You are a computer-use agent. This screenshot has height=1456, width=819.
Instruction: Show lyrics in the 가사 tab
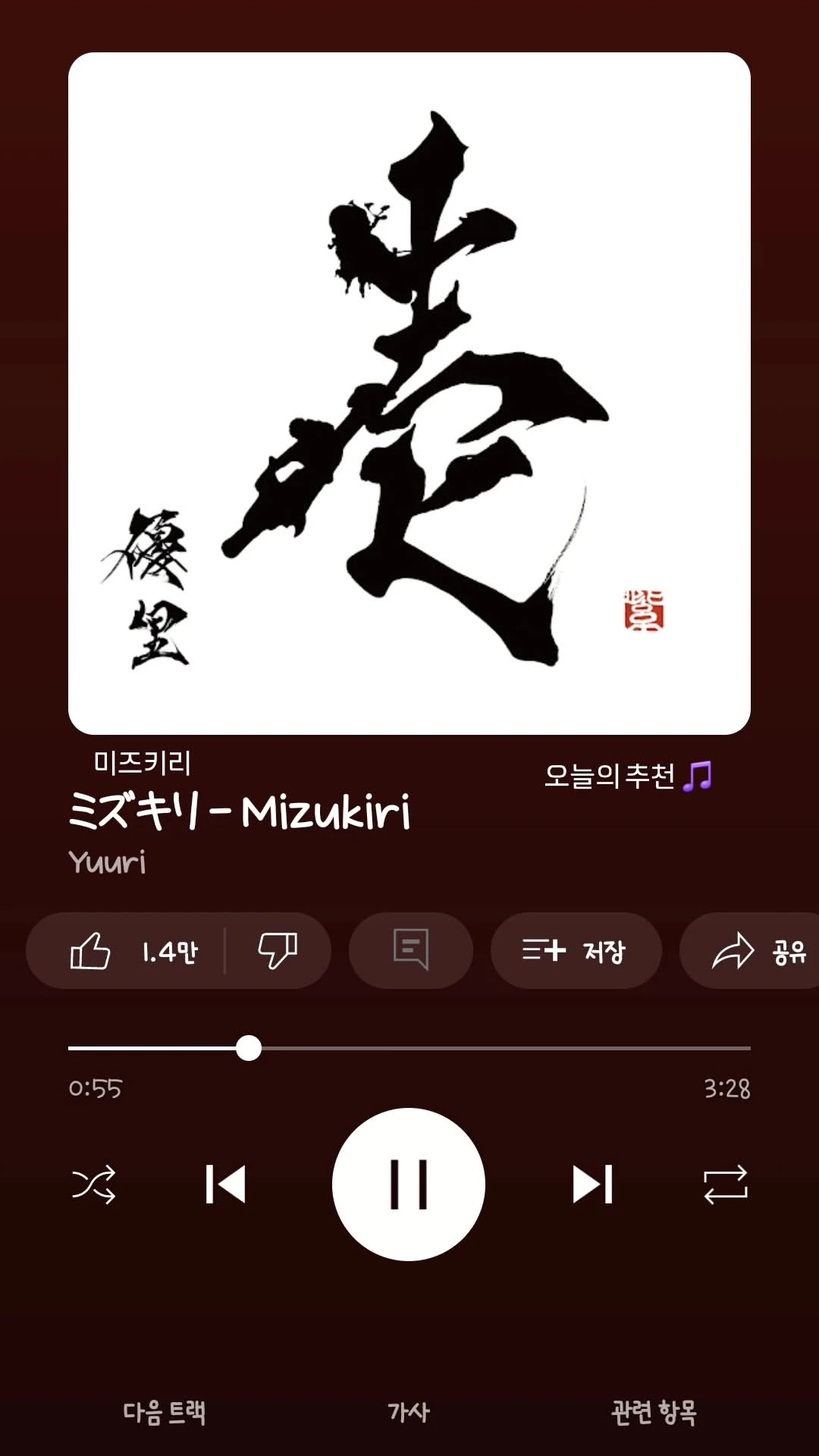pyautogui.click(x=409, y=1412)
